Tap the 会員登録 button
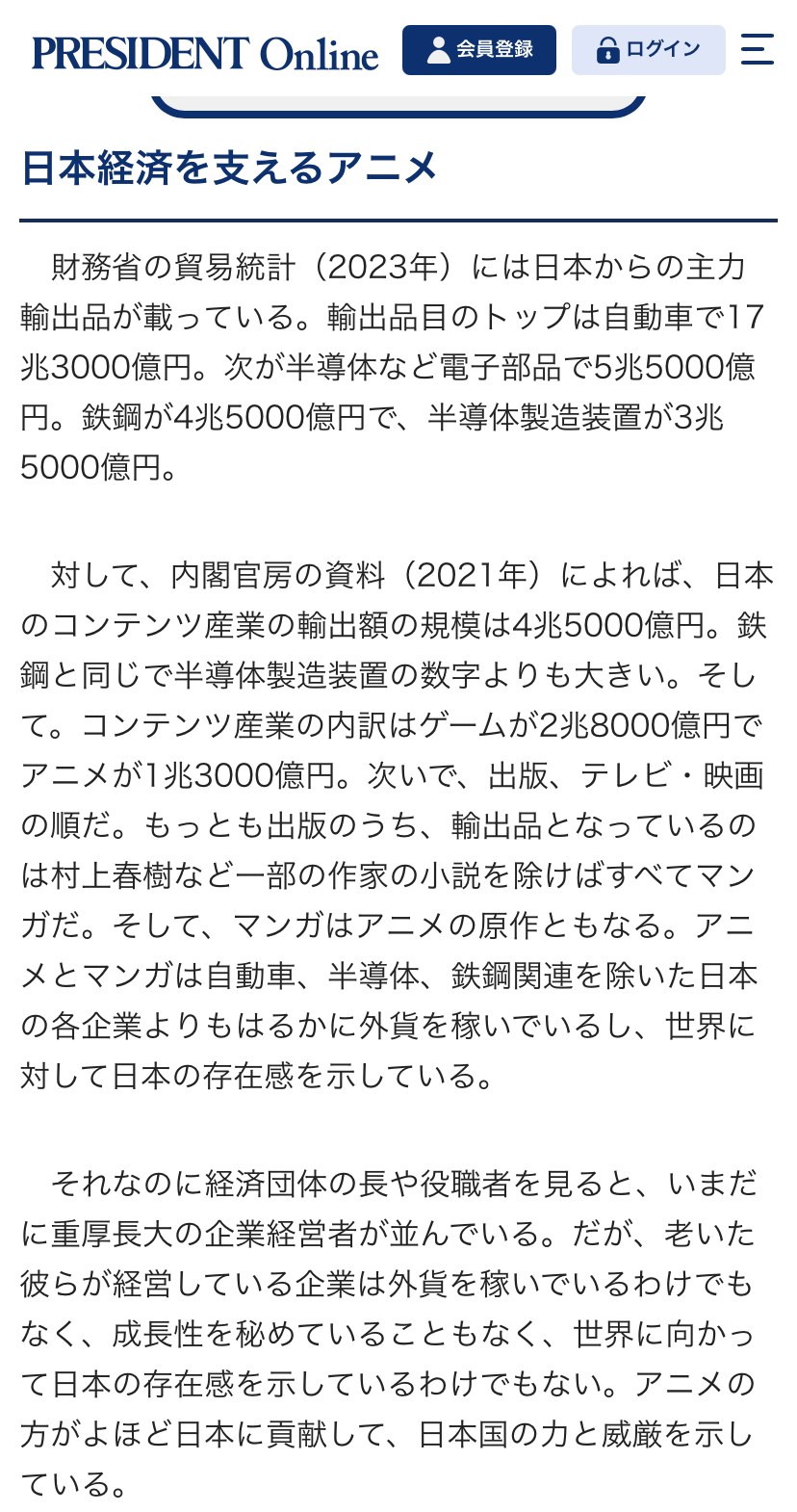Image resolution: width=797 pixels, height=1512 pixels. [x=478, y=50]
